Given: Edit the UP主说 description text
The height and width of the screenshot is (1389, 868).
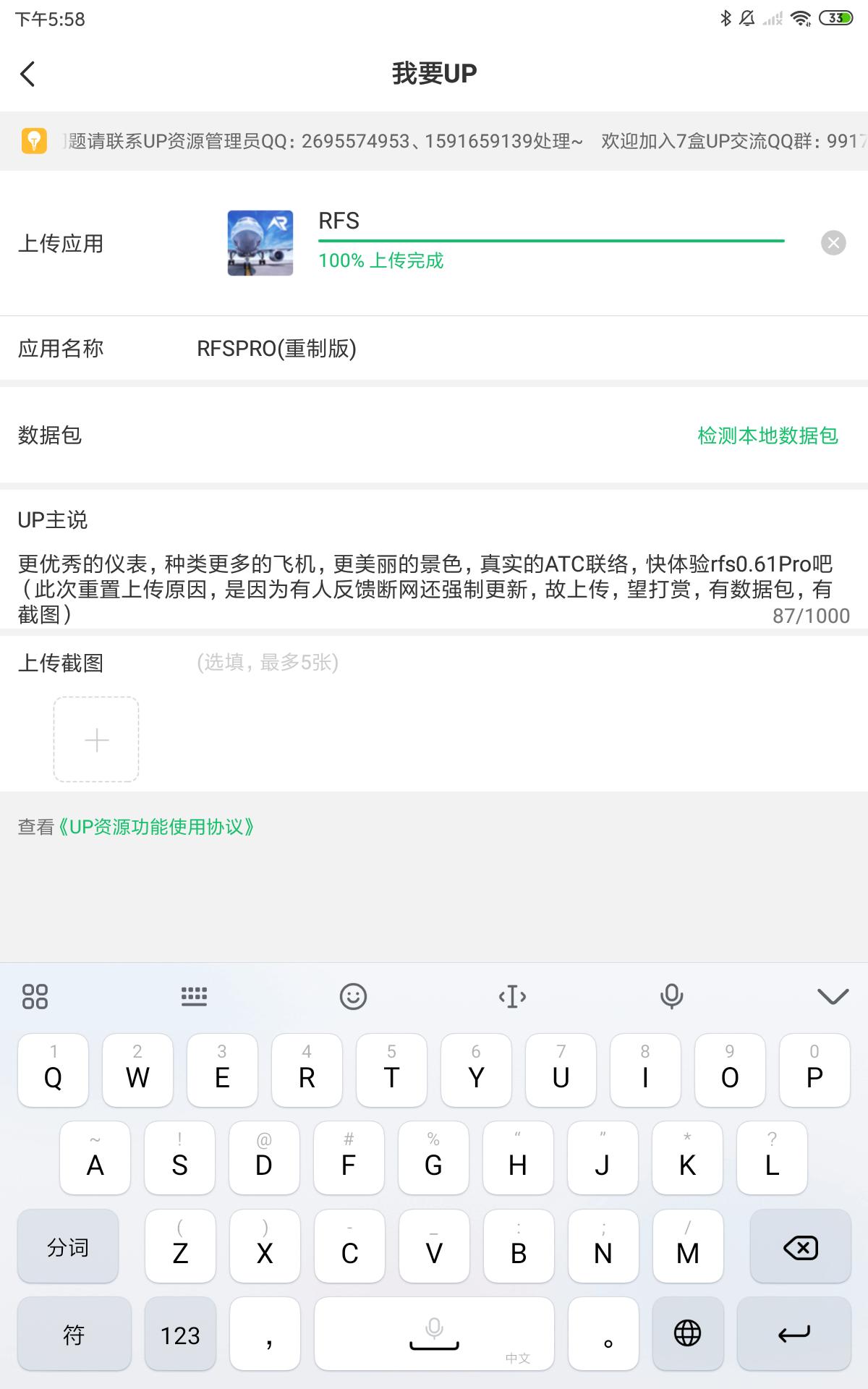Looking at the screenshot, I should [x=427, y=589].
